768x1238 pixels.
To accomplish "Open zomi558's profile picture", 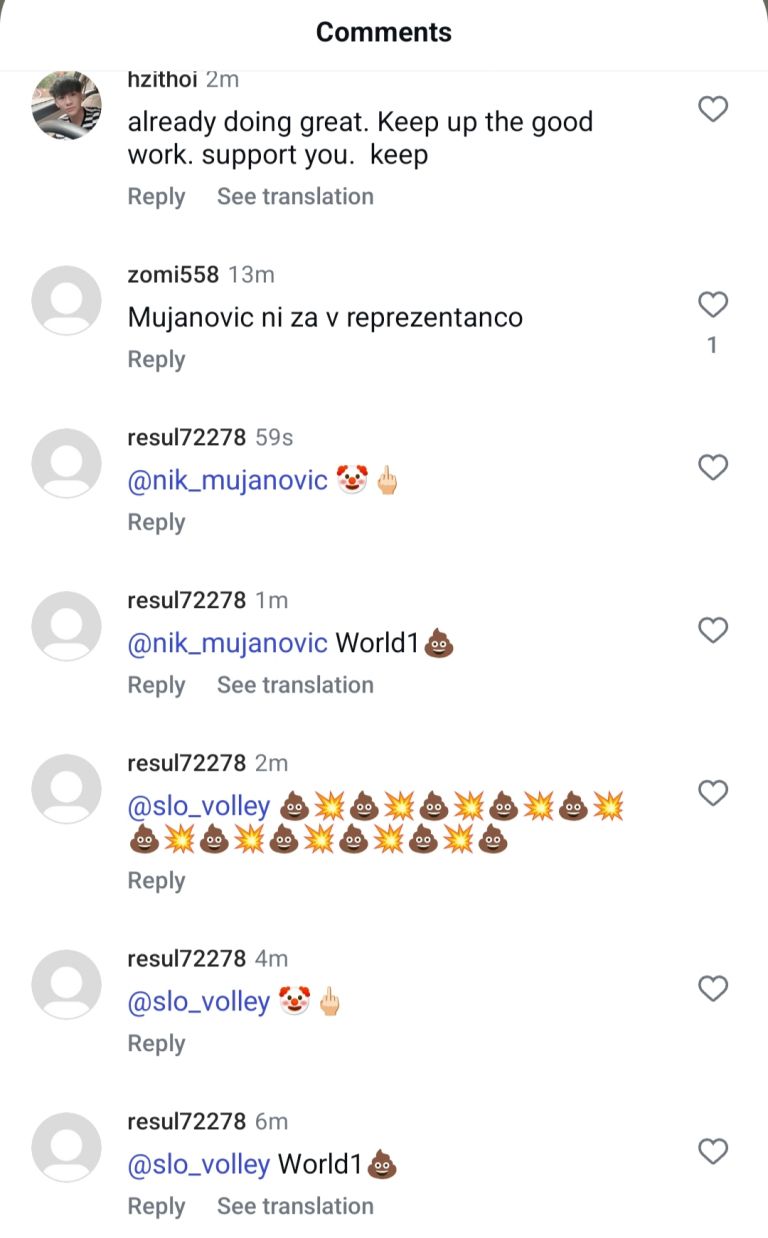I will click(67, 300).
